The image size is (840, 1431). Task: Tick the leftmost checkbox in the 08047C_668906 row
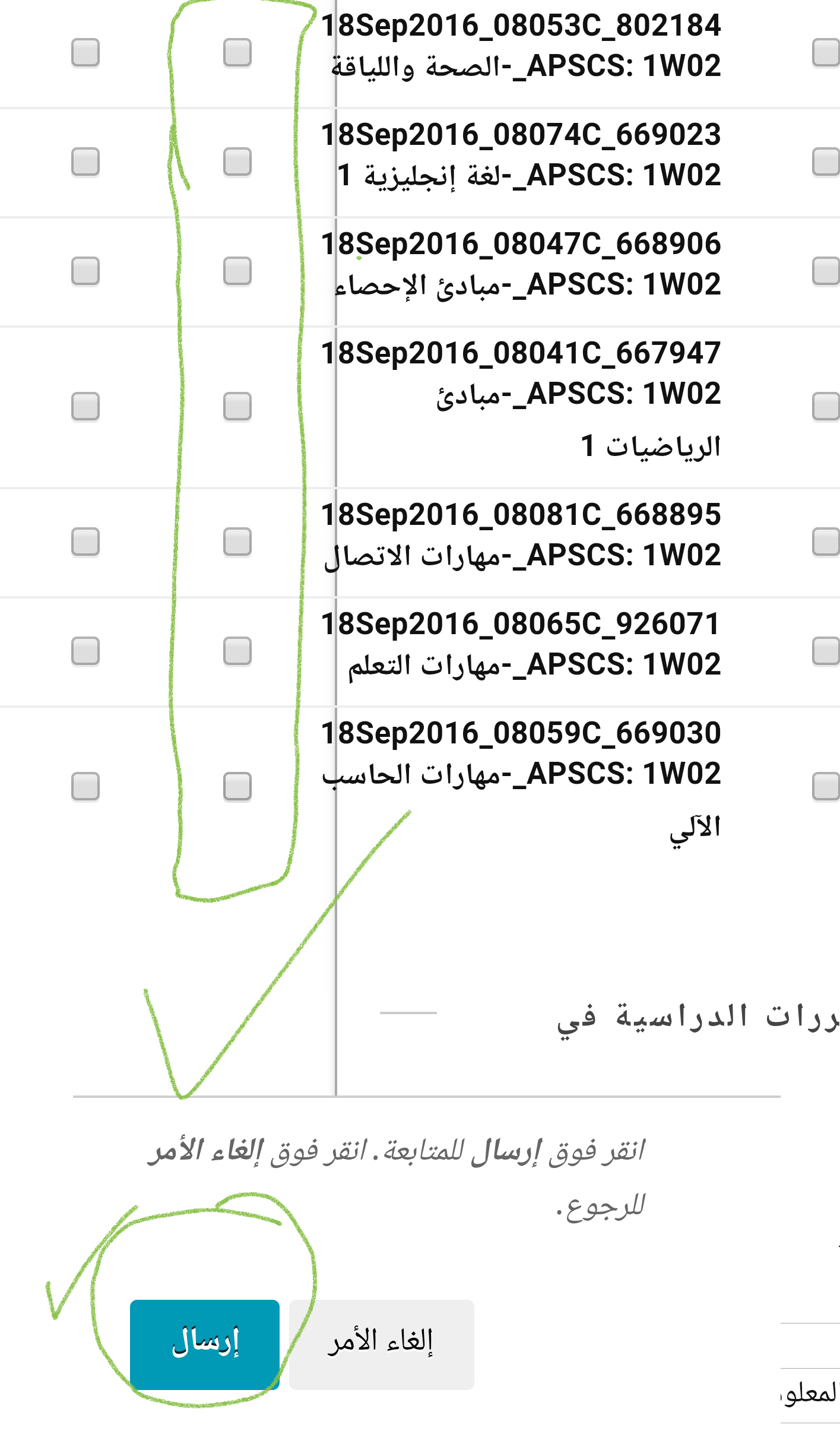click(x=85, y=271)
